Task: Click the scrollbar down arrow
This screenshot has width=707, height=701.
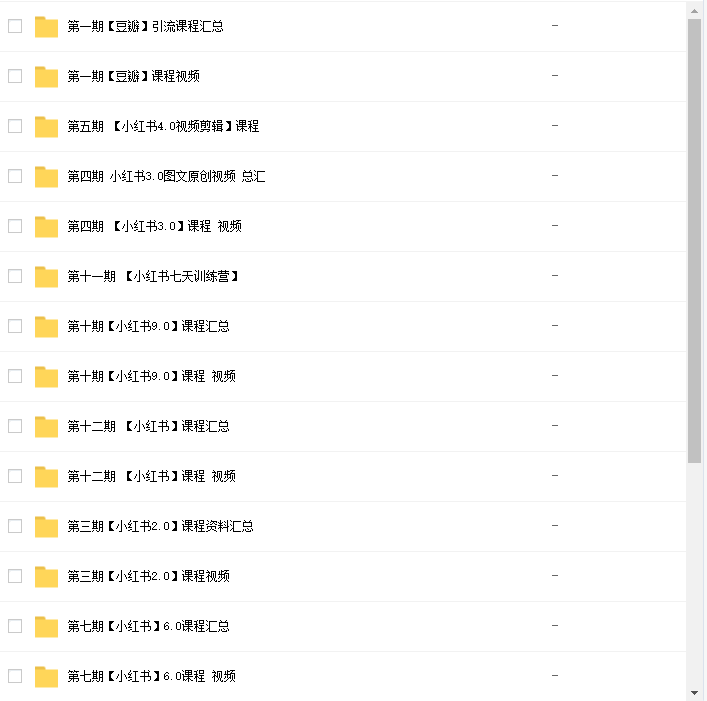Action: (695, 692)
